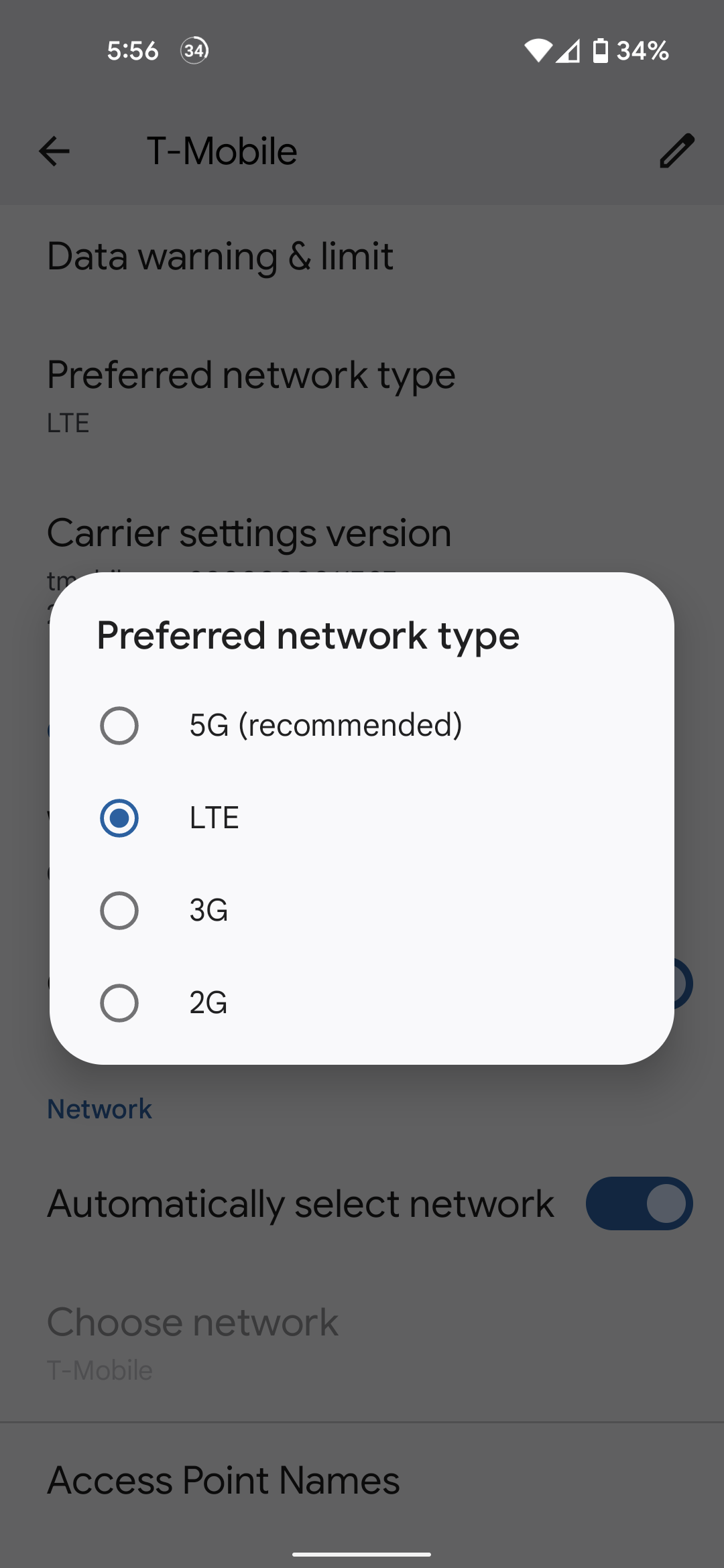Select the 5G (recommended) network option
Viewport: 724px width, 1568px height.
click(119, 726)
